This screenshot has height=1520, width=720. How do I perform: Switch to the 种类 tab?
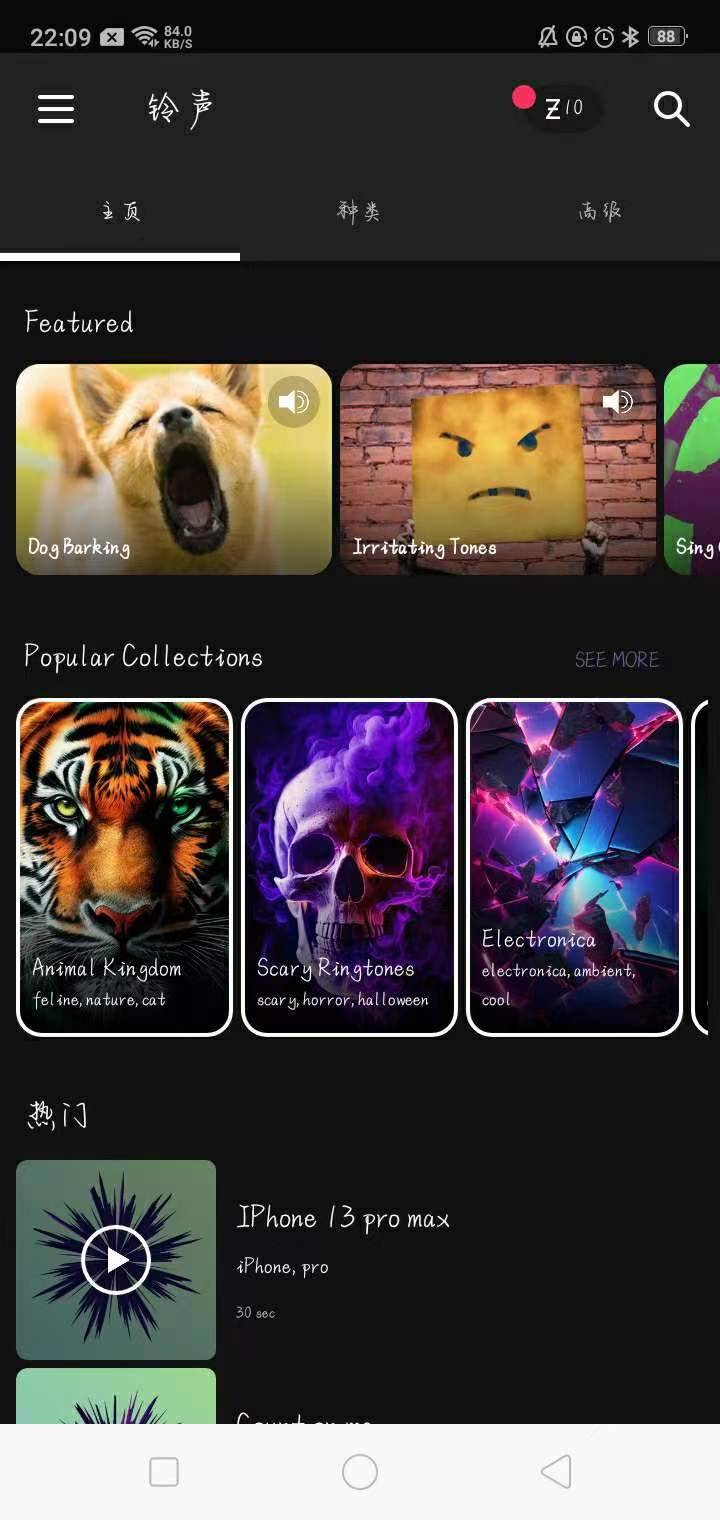pos(359,211)
